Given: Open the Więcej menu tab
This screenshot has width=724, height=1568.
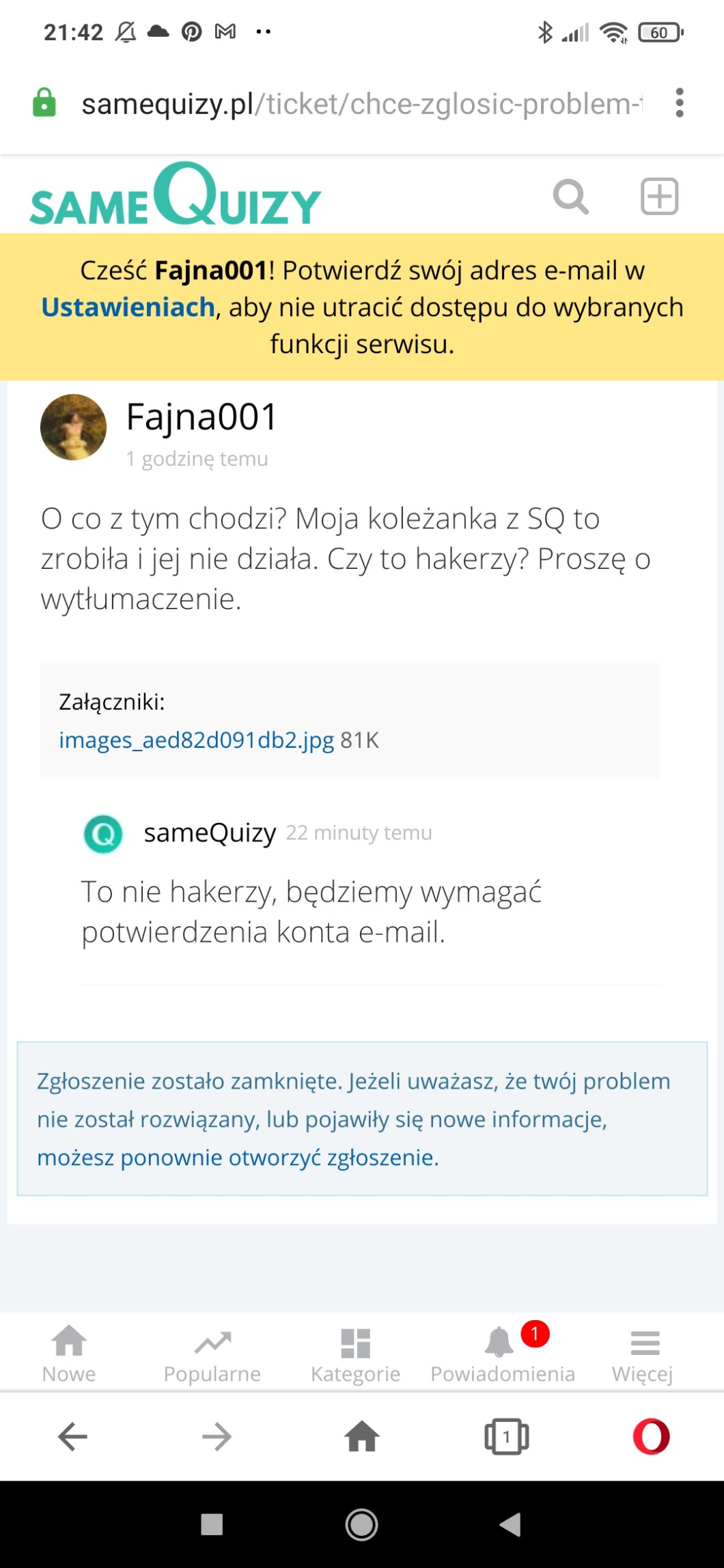Looking at the screenshot, I should 643,1354.
